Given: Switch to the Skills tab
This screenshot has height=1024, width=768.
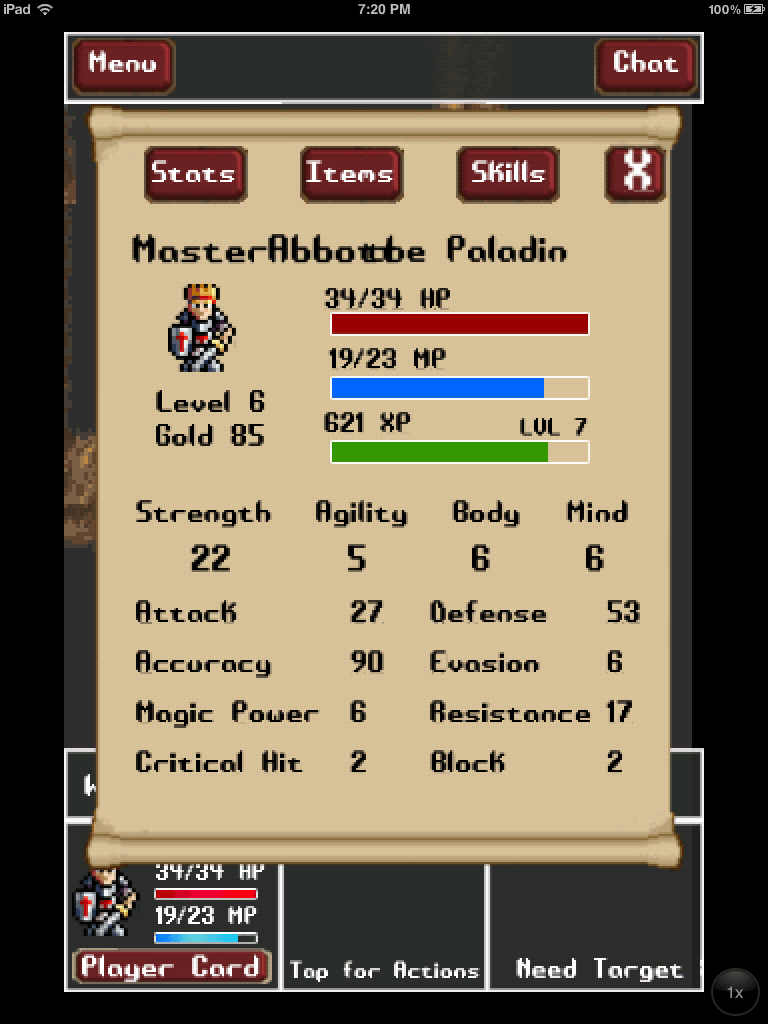Looking at the screenshot, I should (507, 174).
